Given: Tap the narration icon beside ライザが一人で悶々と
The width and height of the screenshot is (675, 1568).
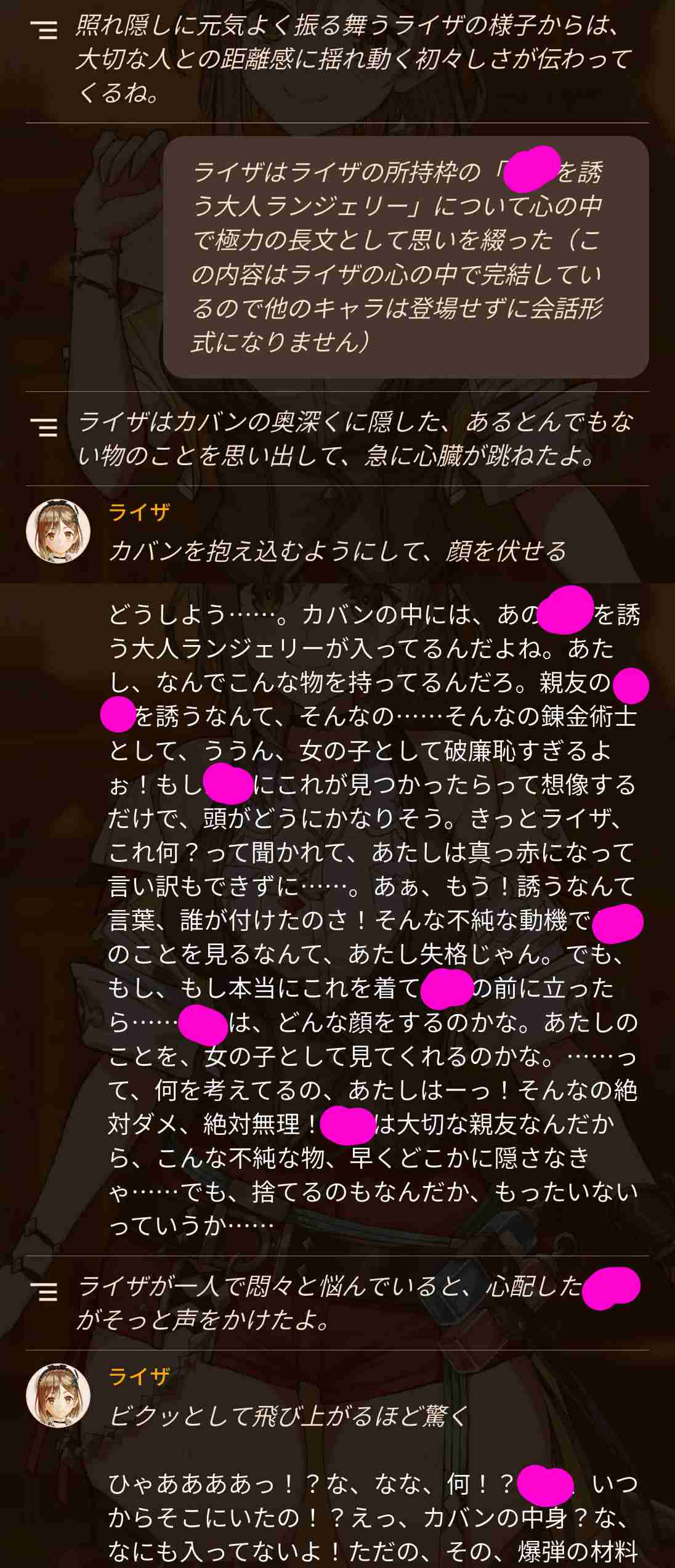Looking at the screenshot, I should tap(44, 1291).
